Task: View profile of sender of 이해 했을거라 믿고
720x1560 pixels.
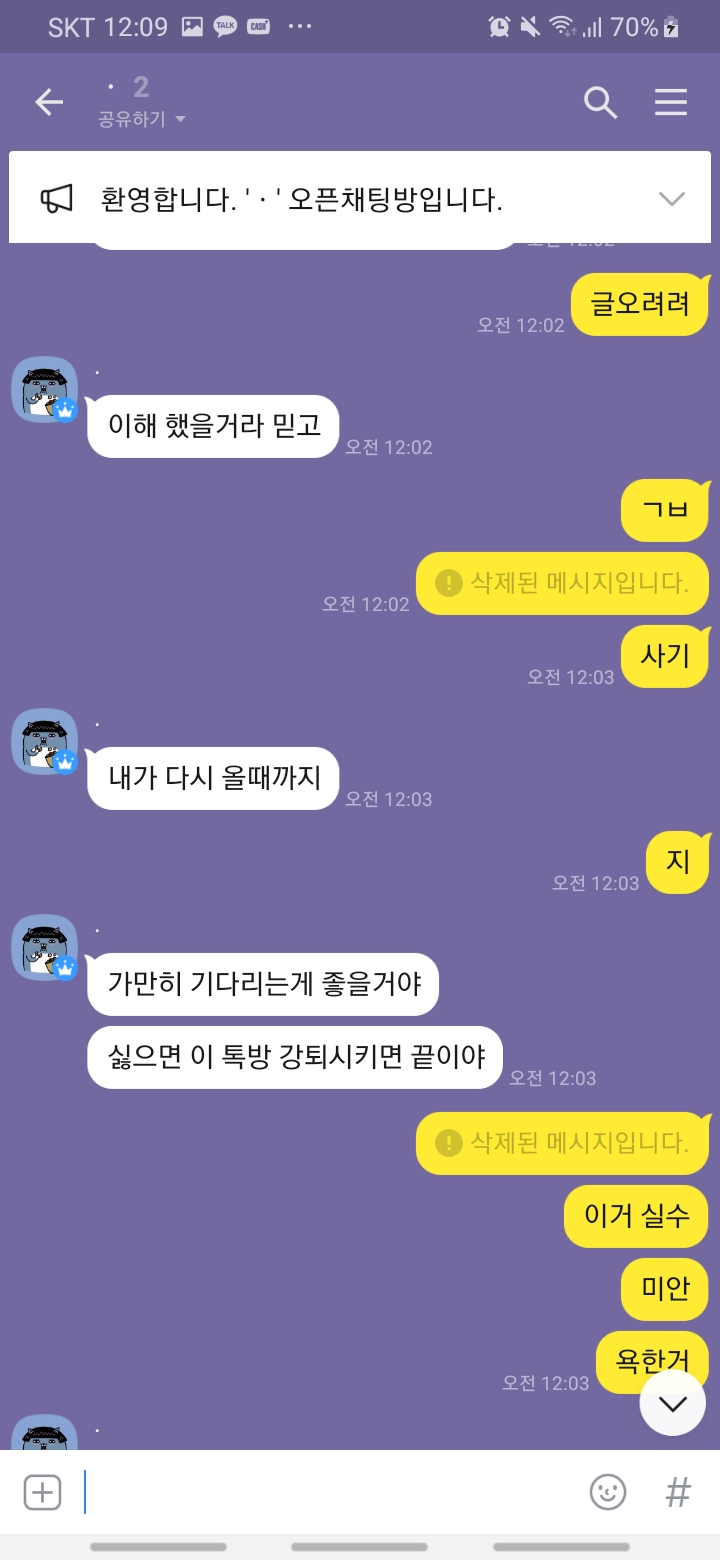Action: (x=45, y=390)
